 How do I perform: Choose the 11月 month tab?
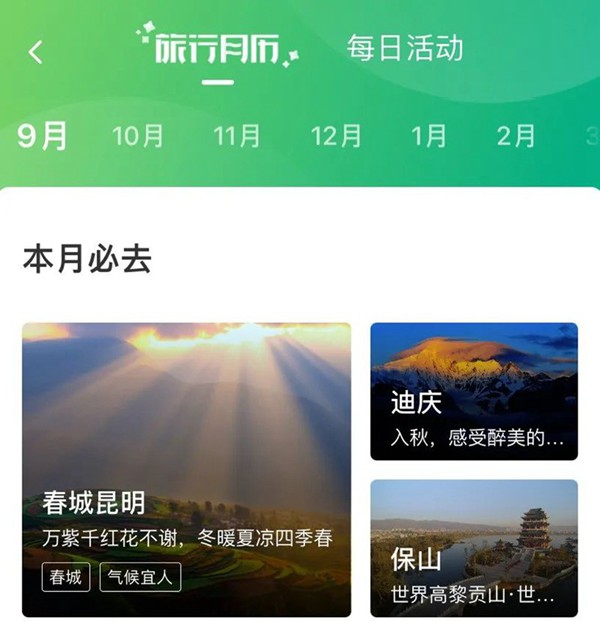coord(237,136)
